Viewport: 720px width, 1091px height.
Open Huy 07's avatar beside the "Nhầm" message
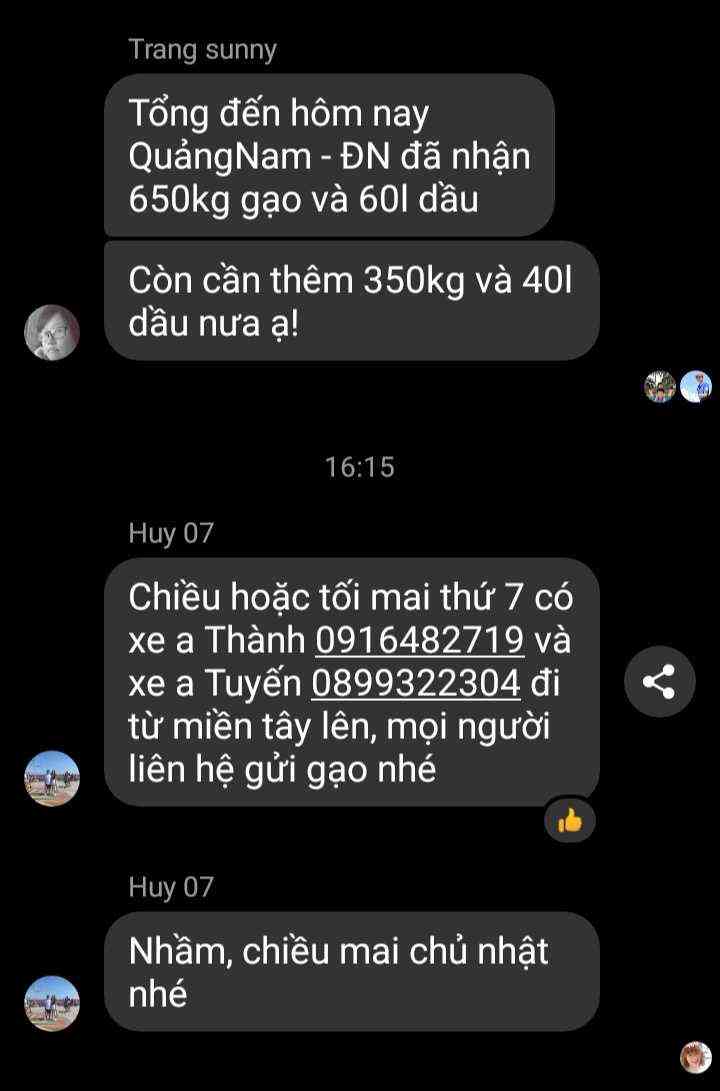click(52, 1003)
